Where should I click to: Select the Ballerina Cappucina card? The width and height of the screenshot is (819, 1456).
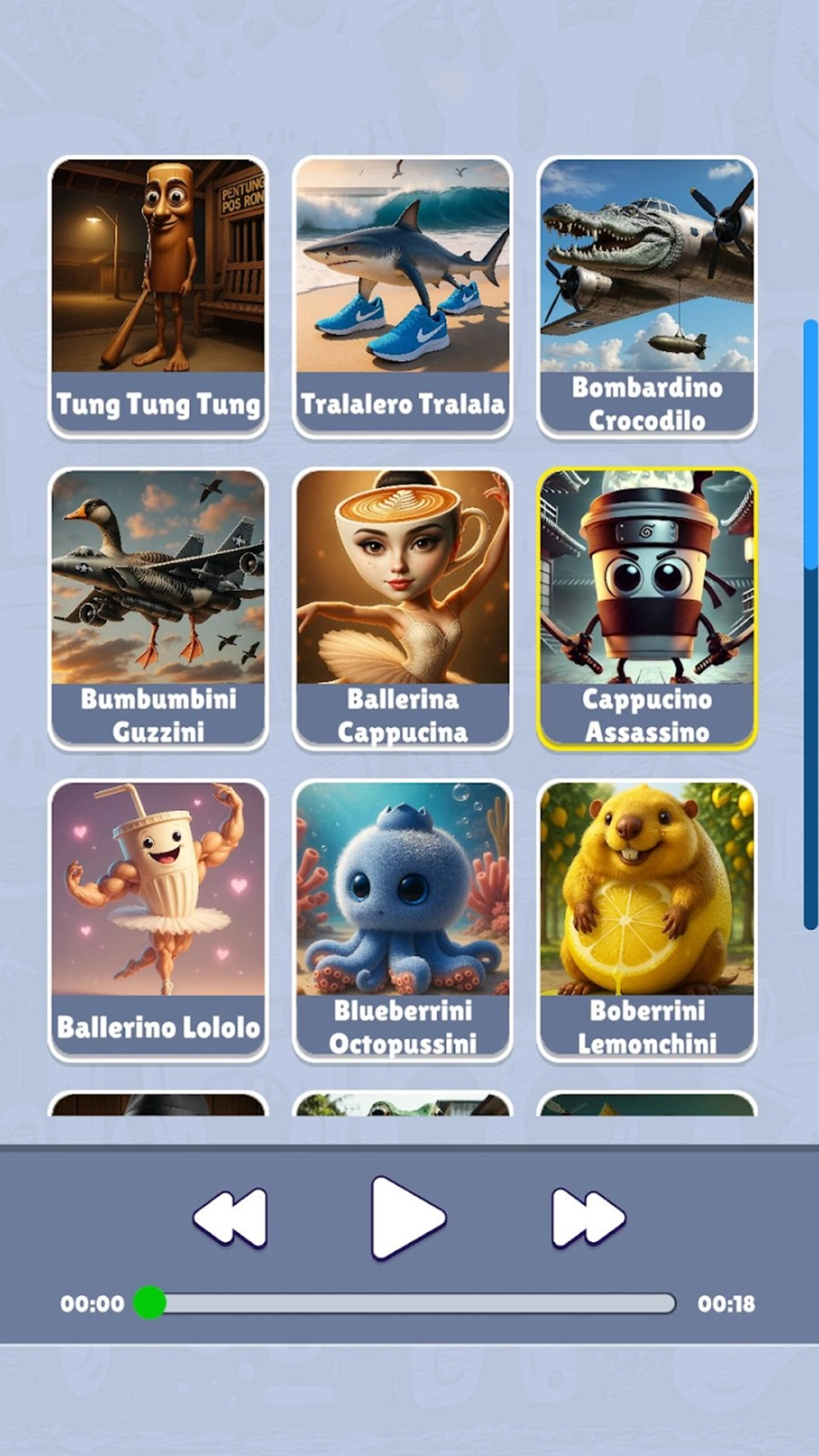pos(402,608)
